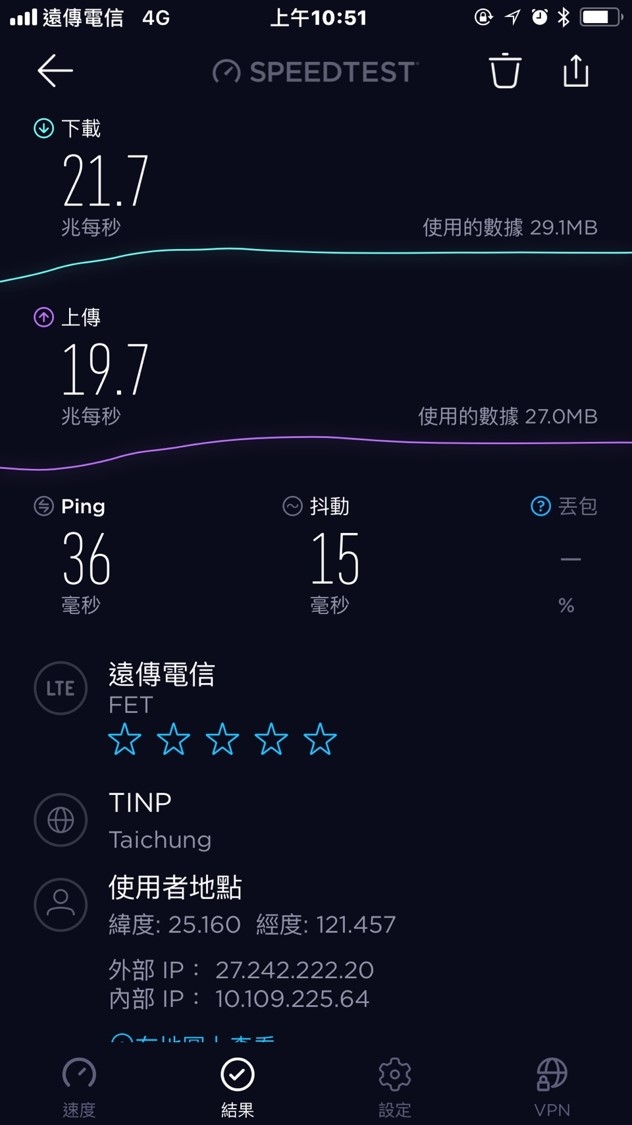Screen dimensions: 632x1125
Task: Share this speed test result
Action: click(x=575, y=70)
